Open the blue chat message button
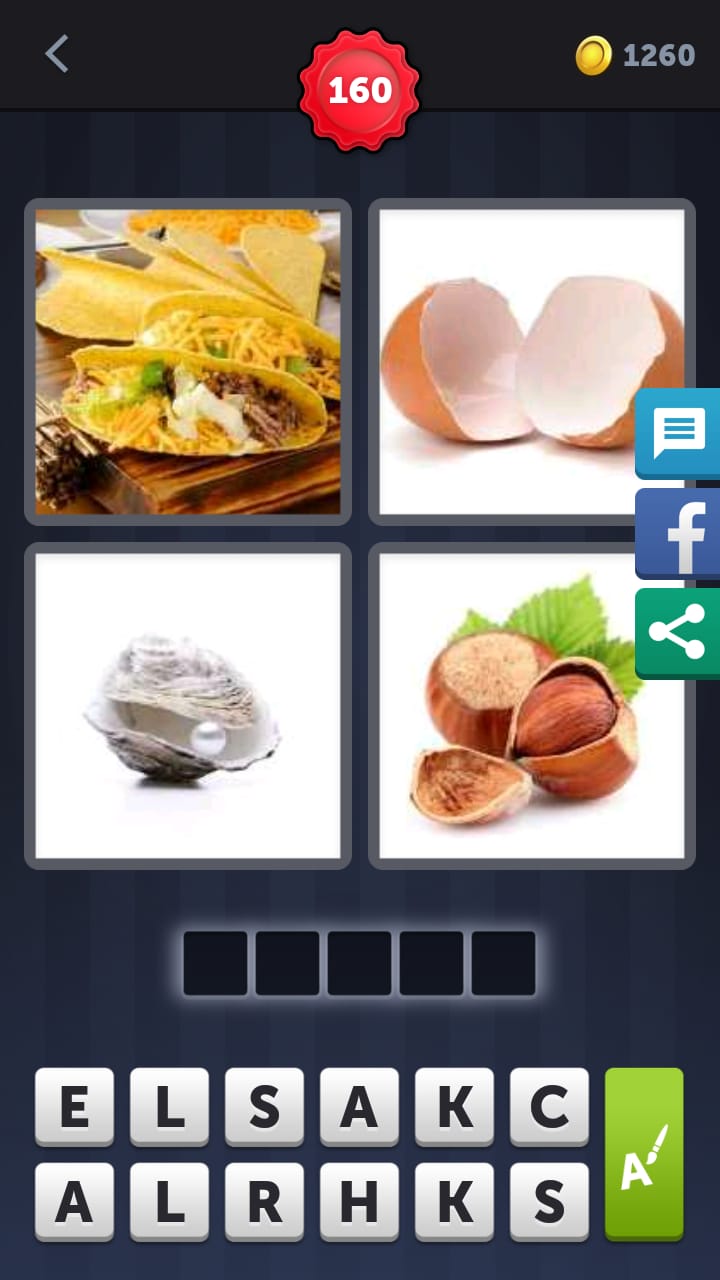This screenshot has width=720, height=1280. [679, 433]
